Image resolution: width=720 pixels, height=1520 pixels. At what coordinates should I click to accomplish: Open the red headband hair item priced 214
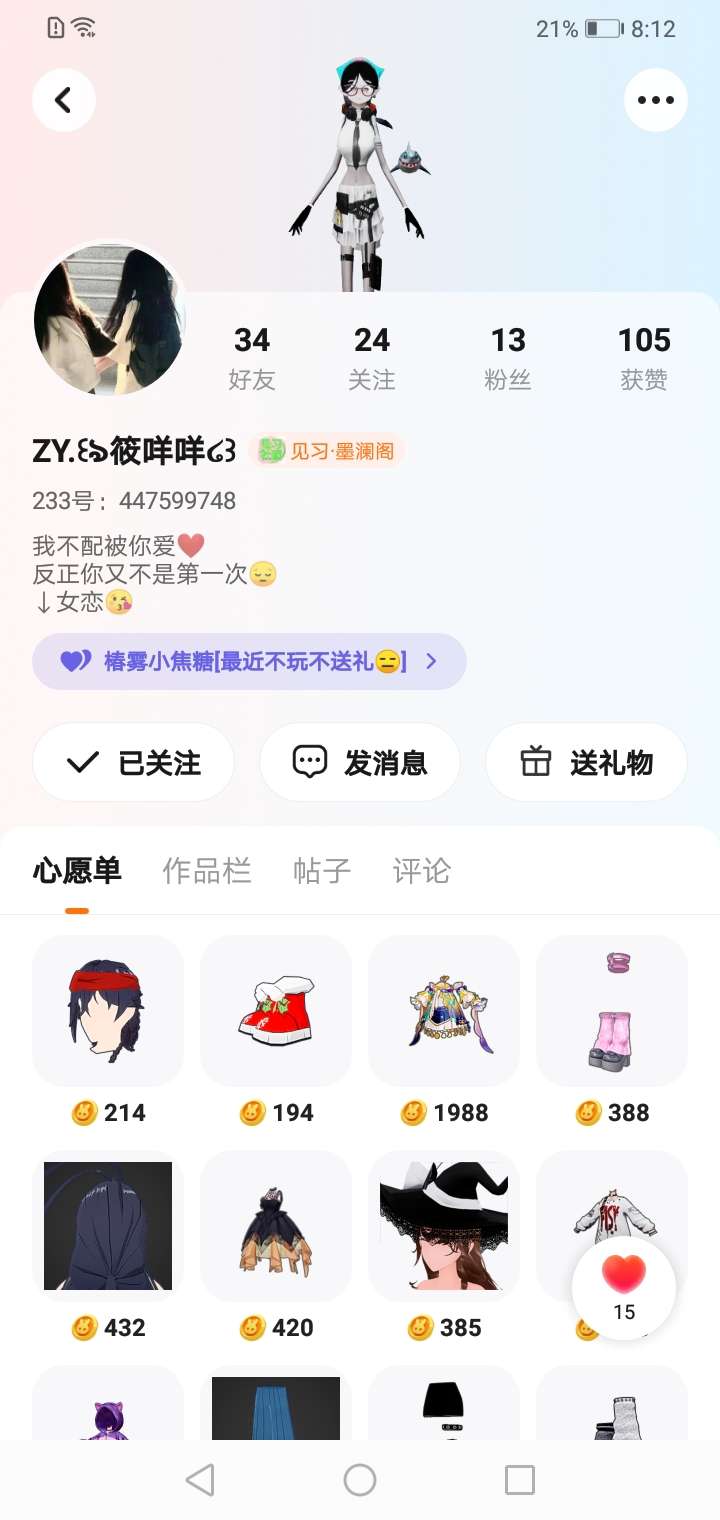click(108, 1010)
